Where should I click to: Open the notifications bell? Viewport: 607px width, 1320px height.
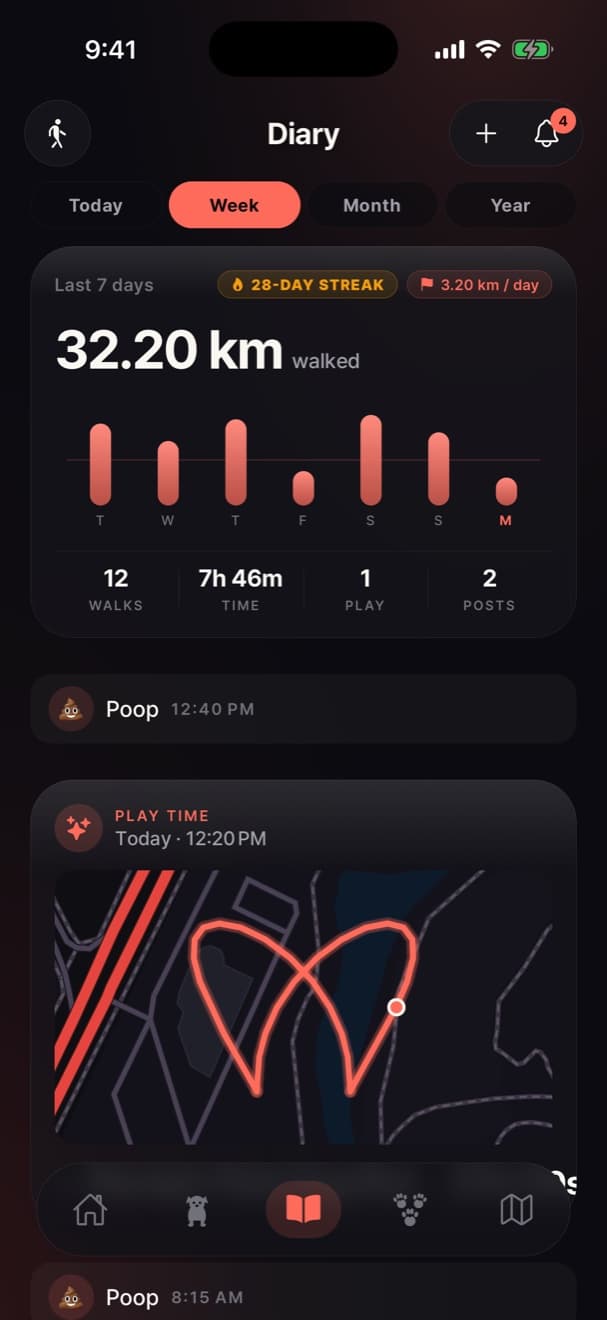pos(547,133)
